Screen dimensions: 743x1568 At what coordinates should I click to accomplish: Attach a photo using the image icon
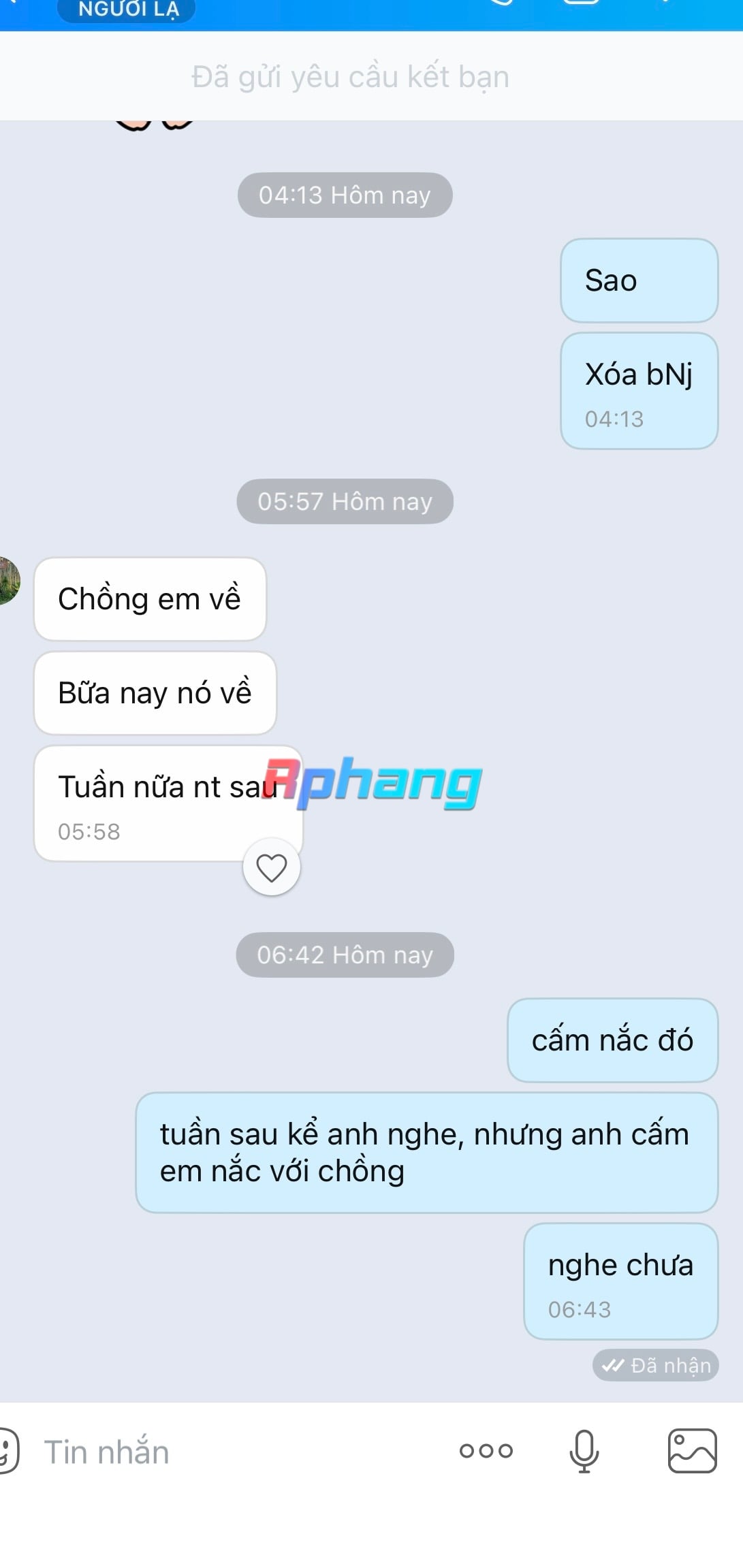692,1451
